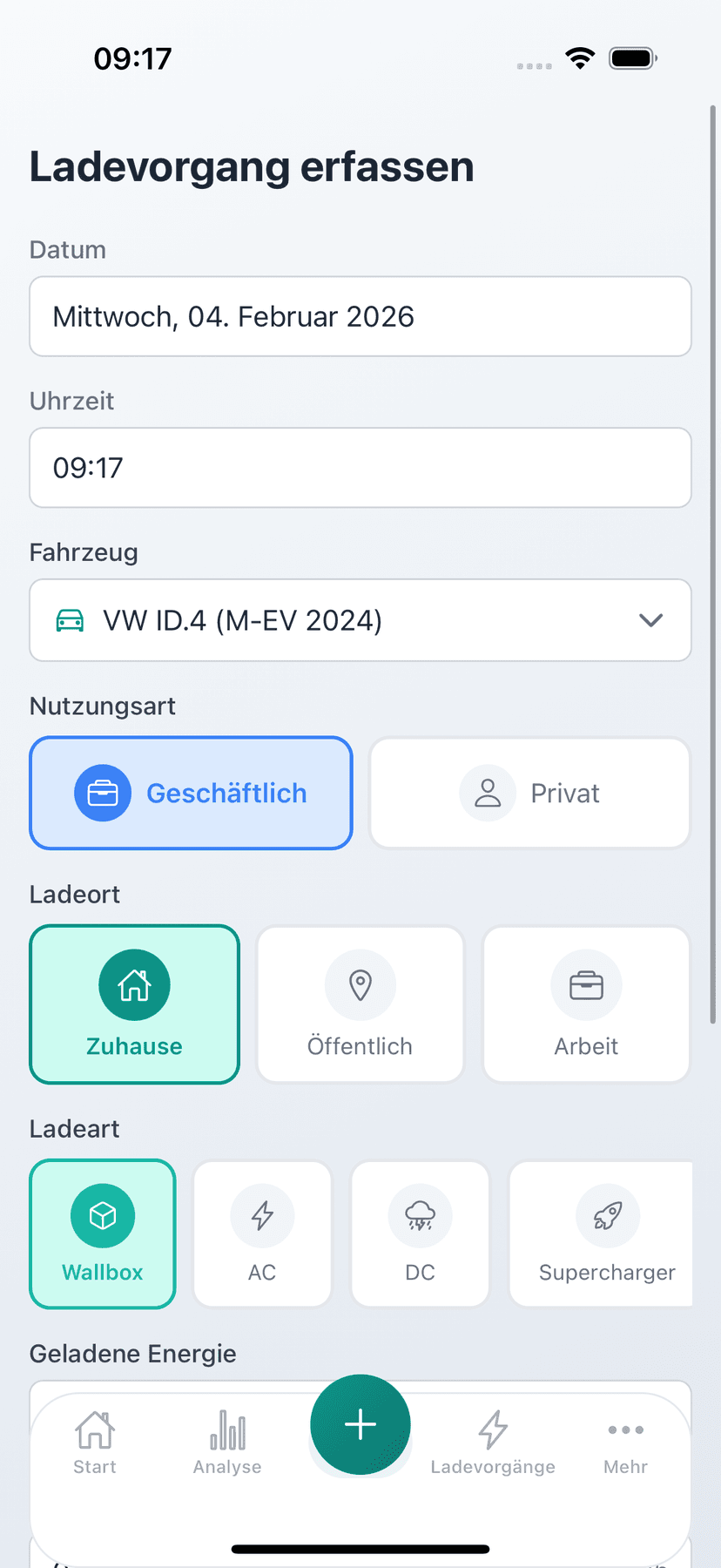Screen dimensions: 721x1568
Task: Open the Datum date picker field
Action: point(360,316)
